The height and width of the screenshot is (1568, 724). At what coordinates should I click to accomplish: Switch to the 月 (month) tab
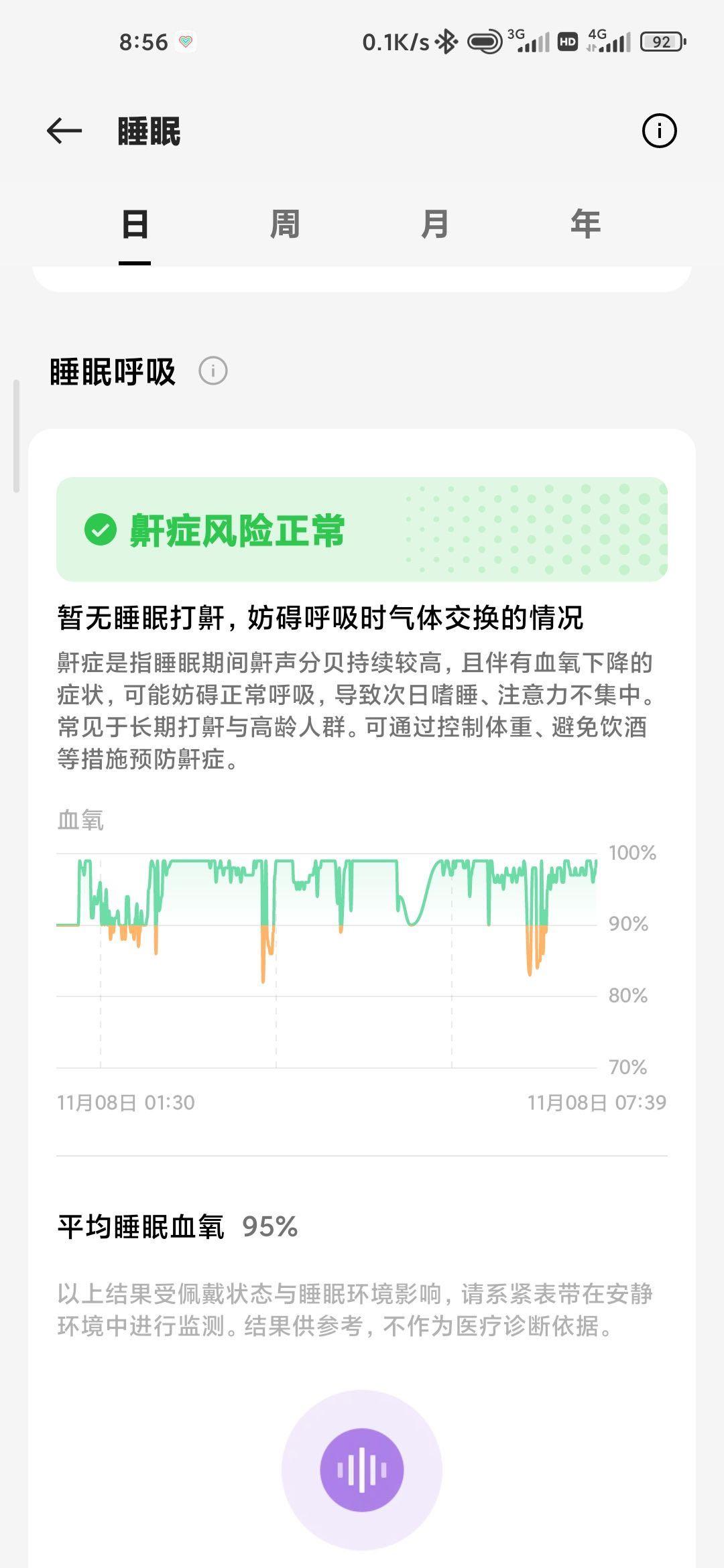434,224
